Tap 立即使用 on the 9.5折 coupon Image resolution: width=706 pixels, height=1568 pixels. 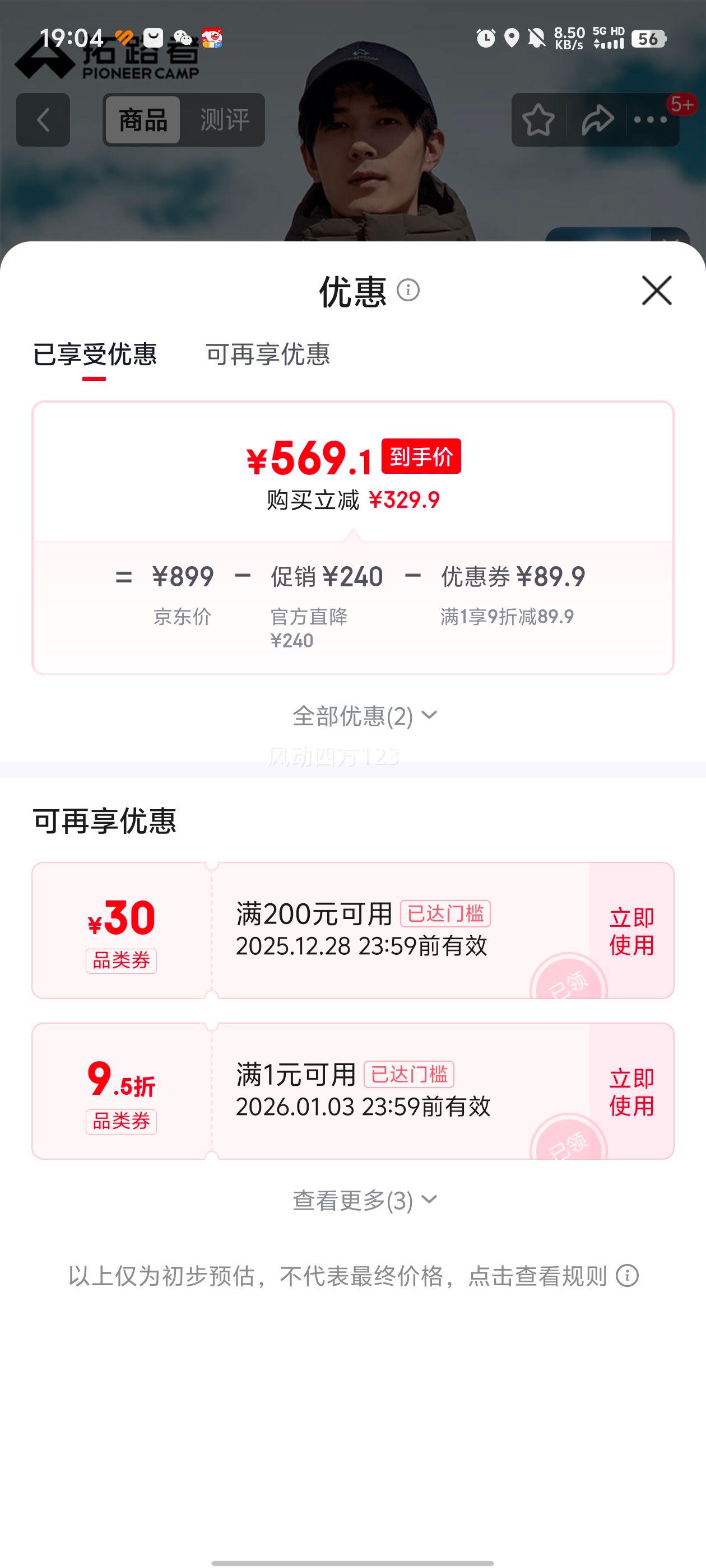(x=632, y=1093)
